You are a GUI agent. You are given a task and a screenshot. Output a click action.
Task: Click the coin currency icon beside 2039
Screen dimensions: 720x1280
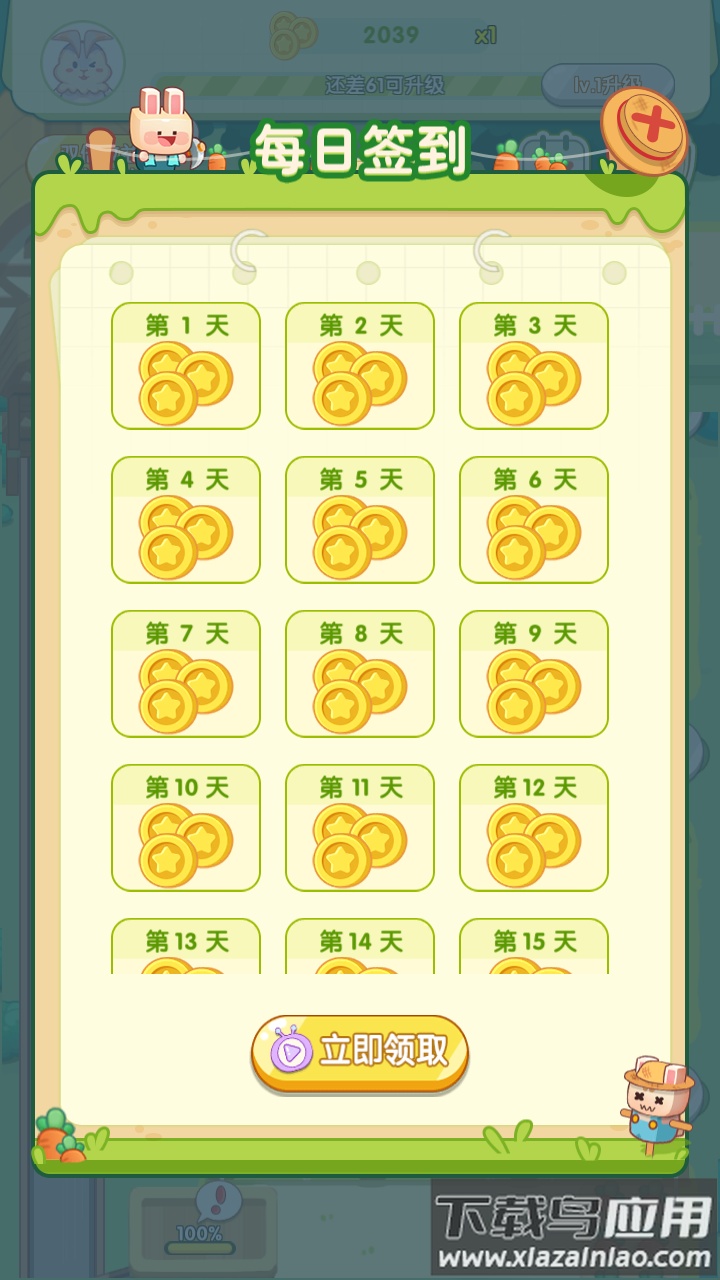[291, 36]
